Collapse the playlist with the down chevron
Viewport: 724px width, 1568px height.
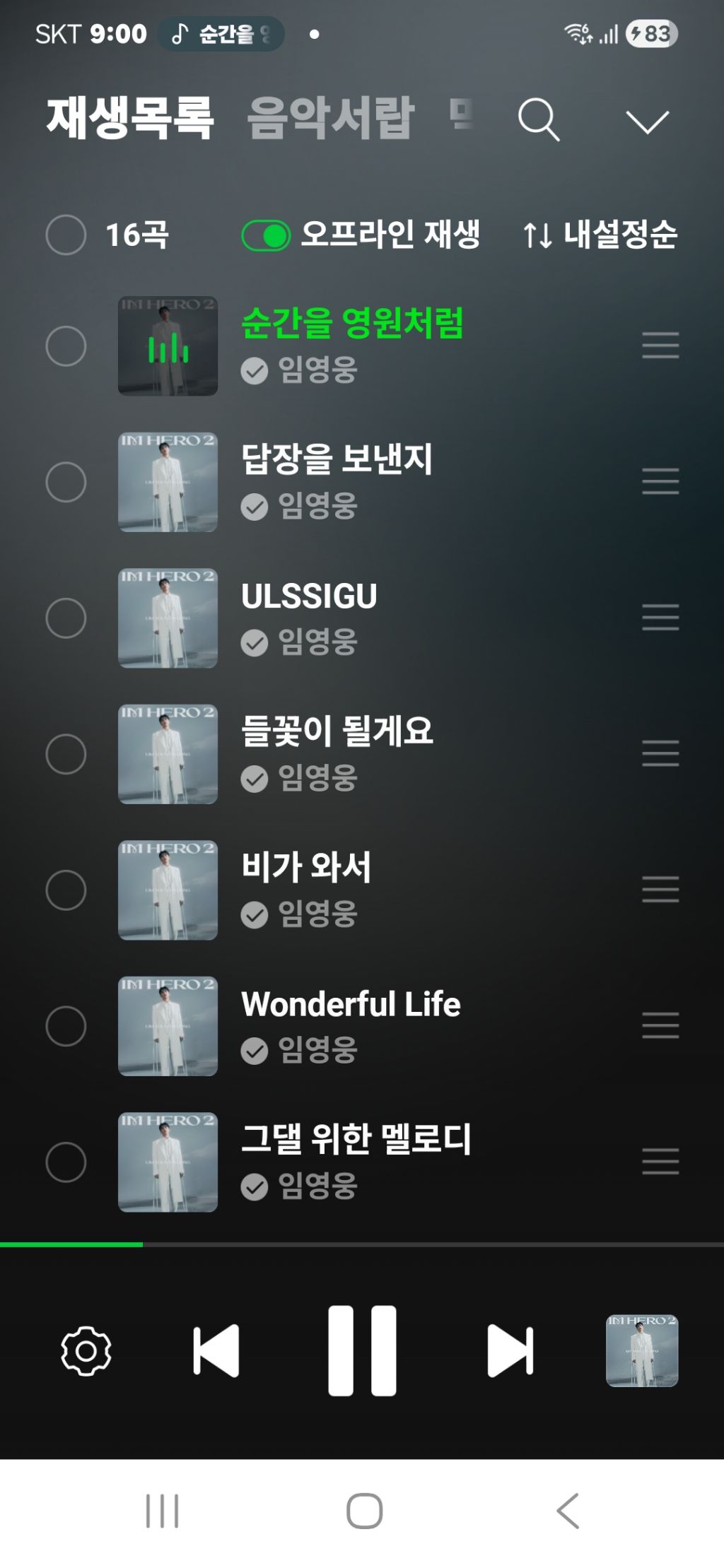pyautogui.click(x=647, y=122)
